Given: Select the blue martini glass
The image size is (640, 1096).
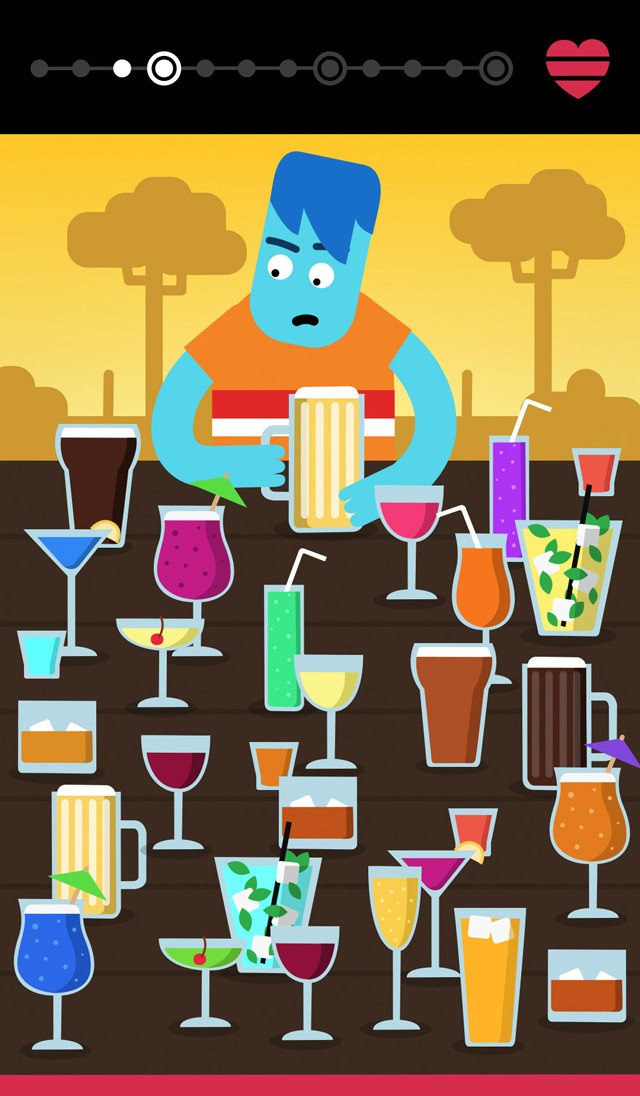Looking at the screenshot, I should point(66,553).
